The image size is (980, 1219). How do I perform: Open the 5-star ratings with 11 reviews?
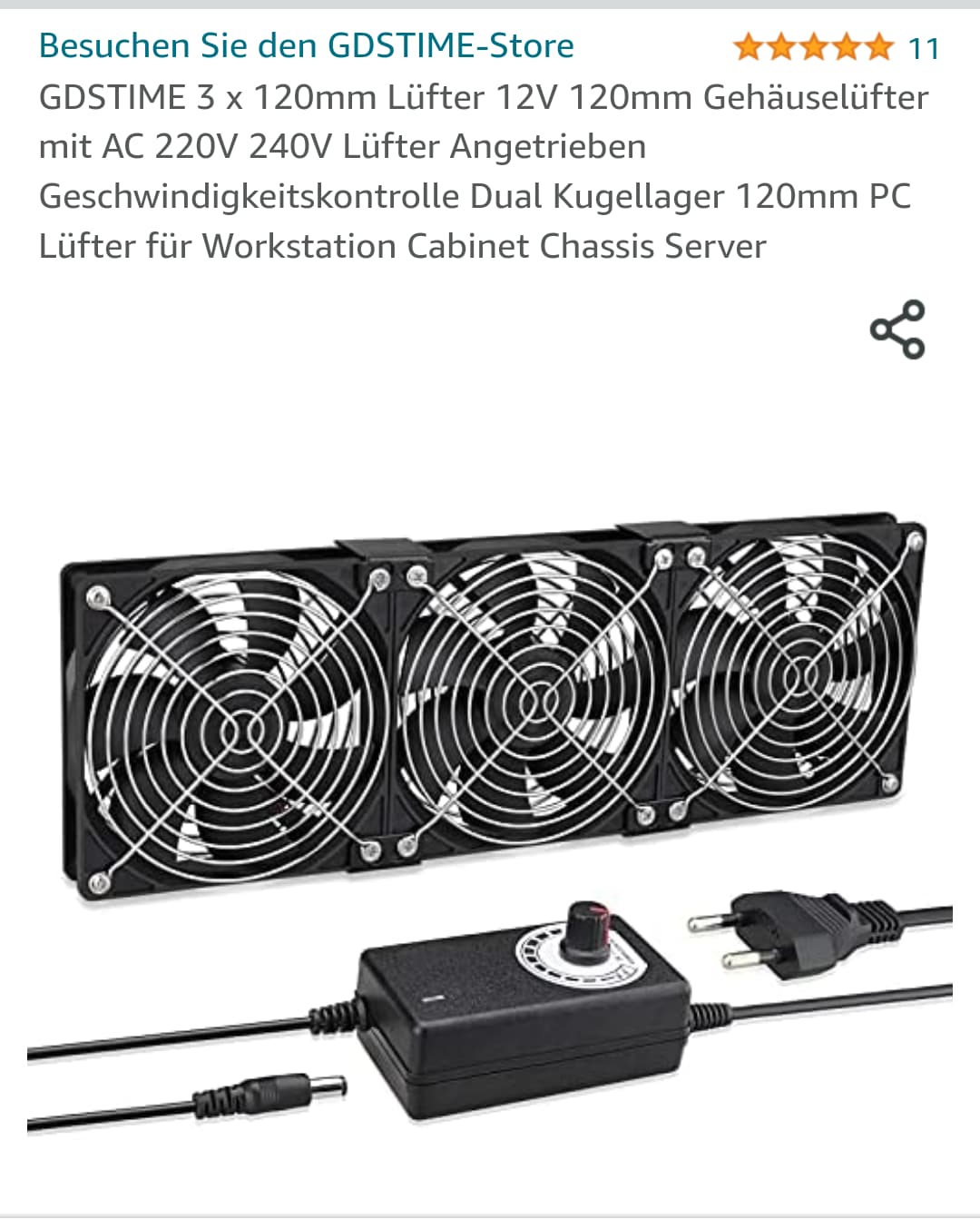tap(835, 47)
